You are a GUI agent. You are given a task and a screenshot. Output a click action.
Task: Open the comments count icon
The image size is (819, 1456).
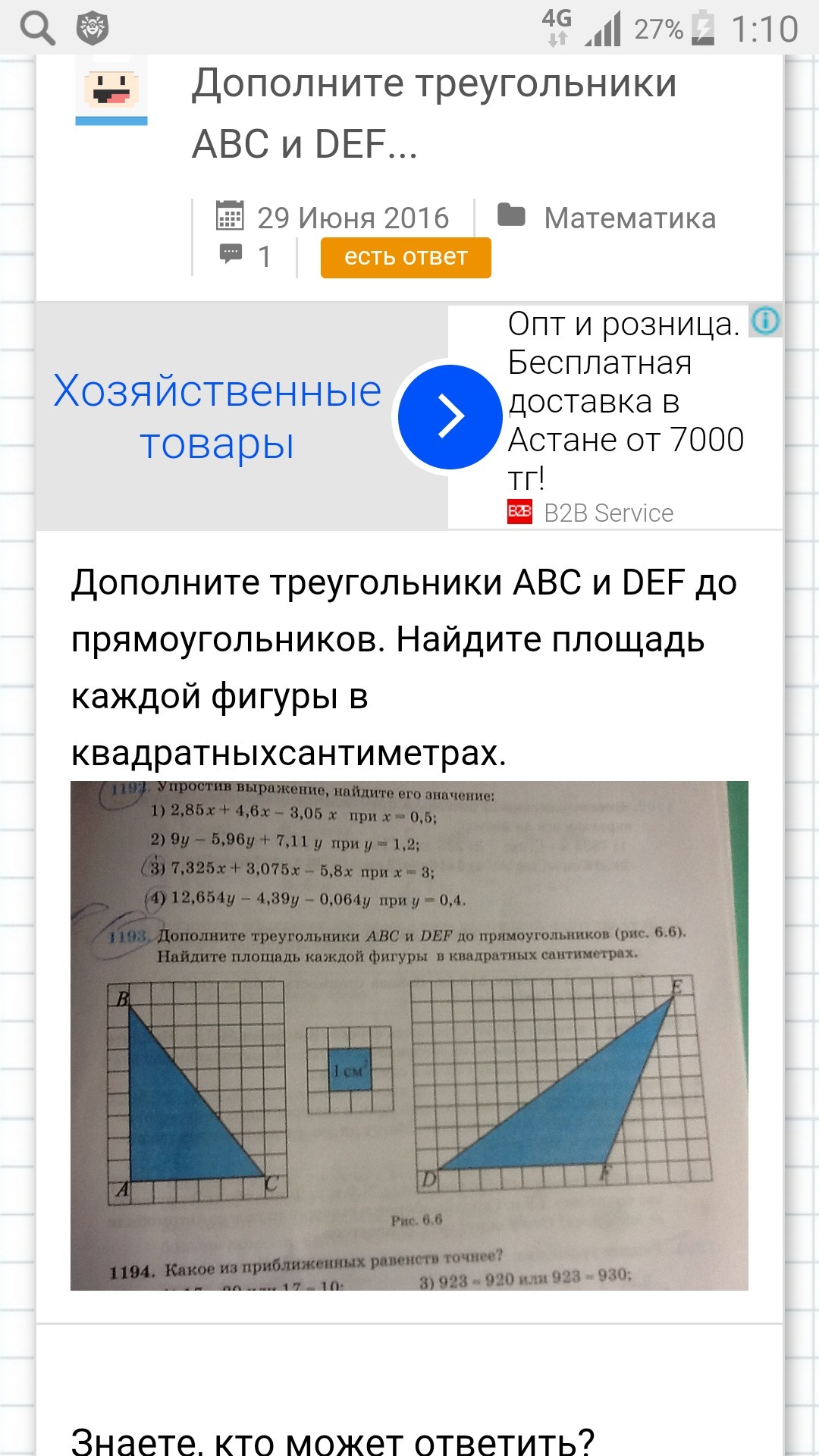click(x=231, y=255)
